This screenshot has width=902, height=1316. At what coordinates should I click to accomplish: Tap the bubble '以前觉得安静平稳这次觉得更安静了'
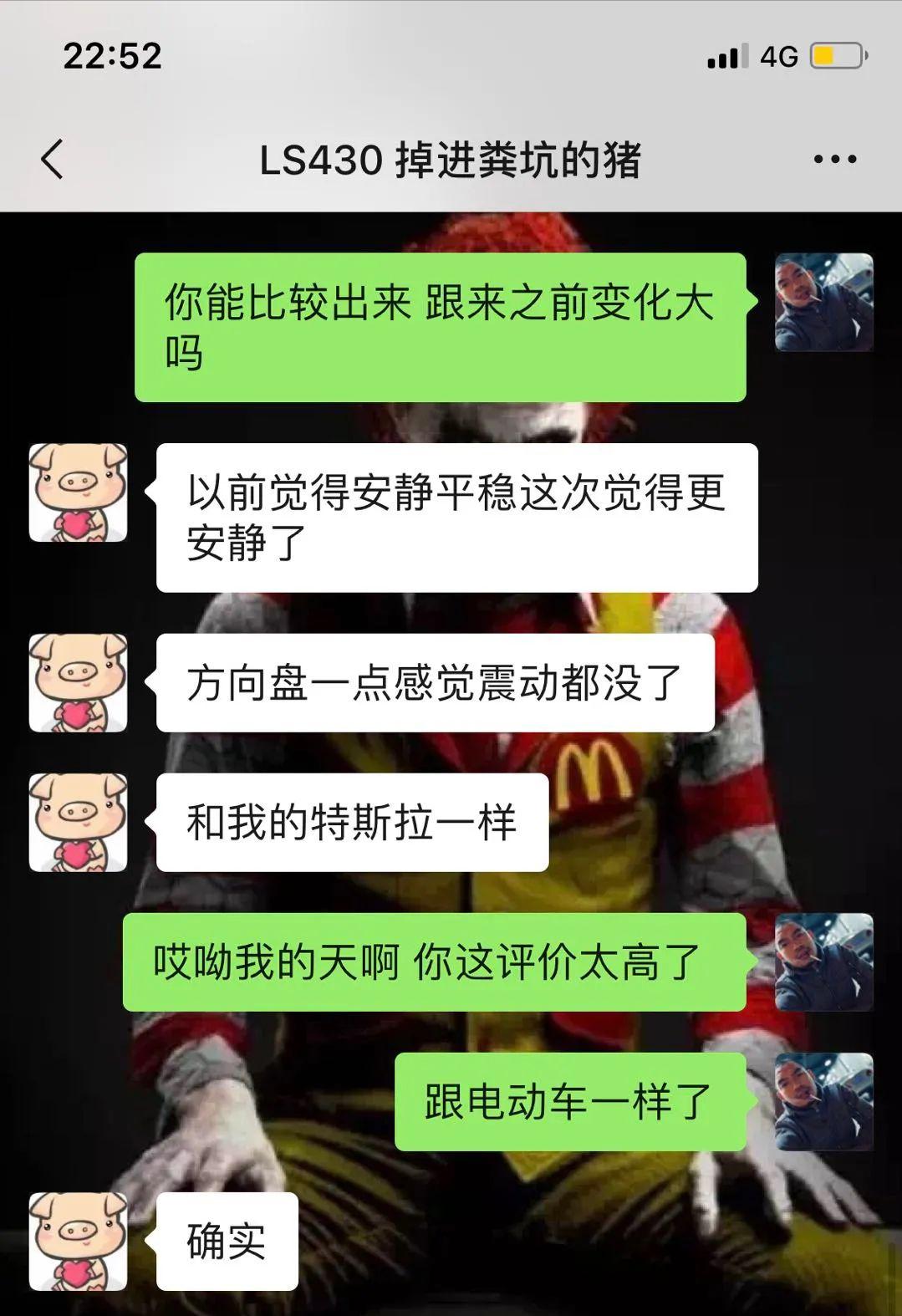click(x=456, y=514)
